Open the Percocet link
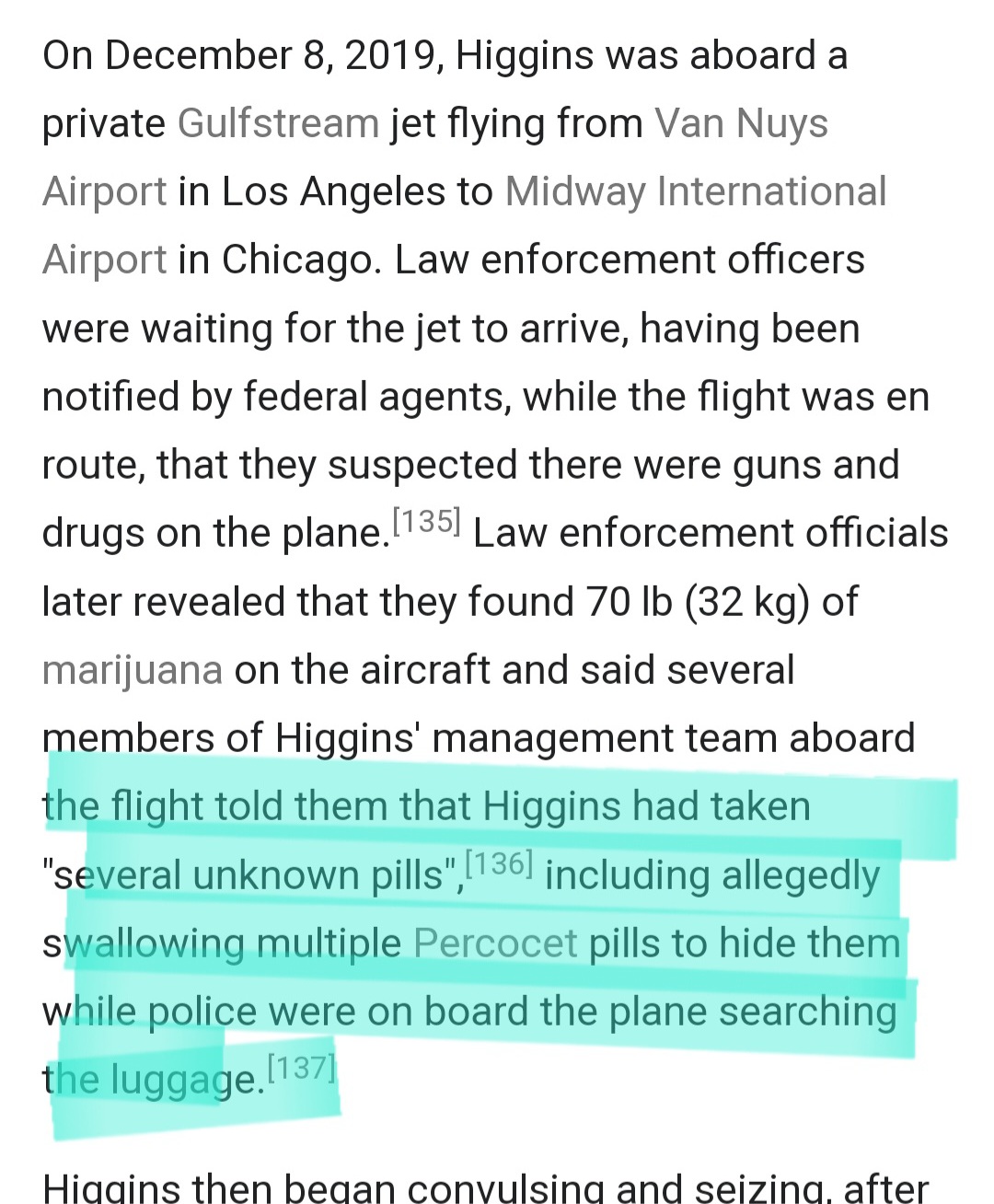Viewport: 994px width, 1204px height. coord(495,944)
